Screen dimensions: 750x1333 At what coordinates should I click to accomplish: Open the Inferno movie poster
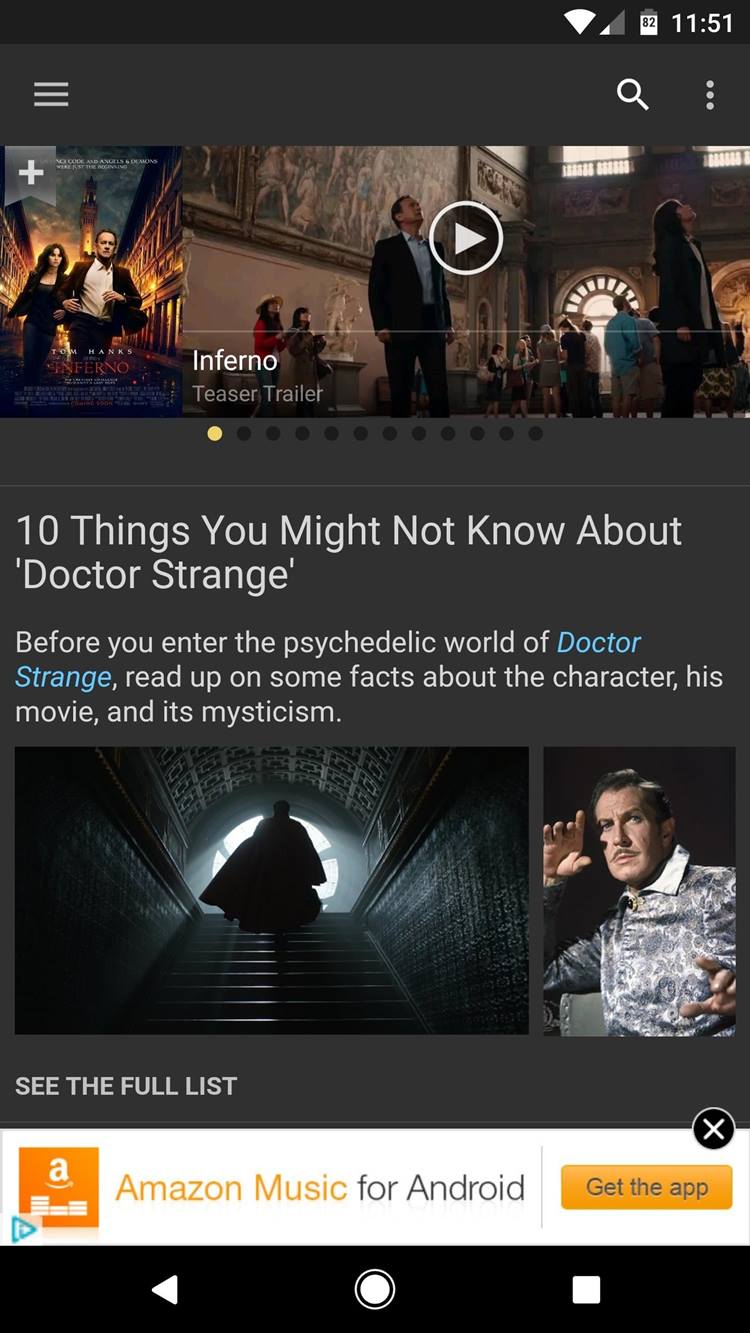coord(91,300)
